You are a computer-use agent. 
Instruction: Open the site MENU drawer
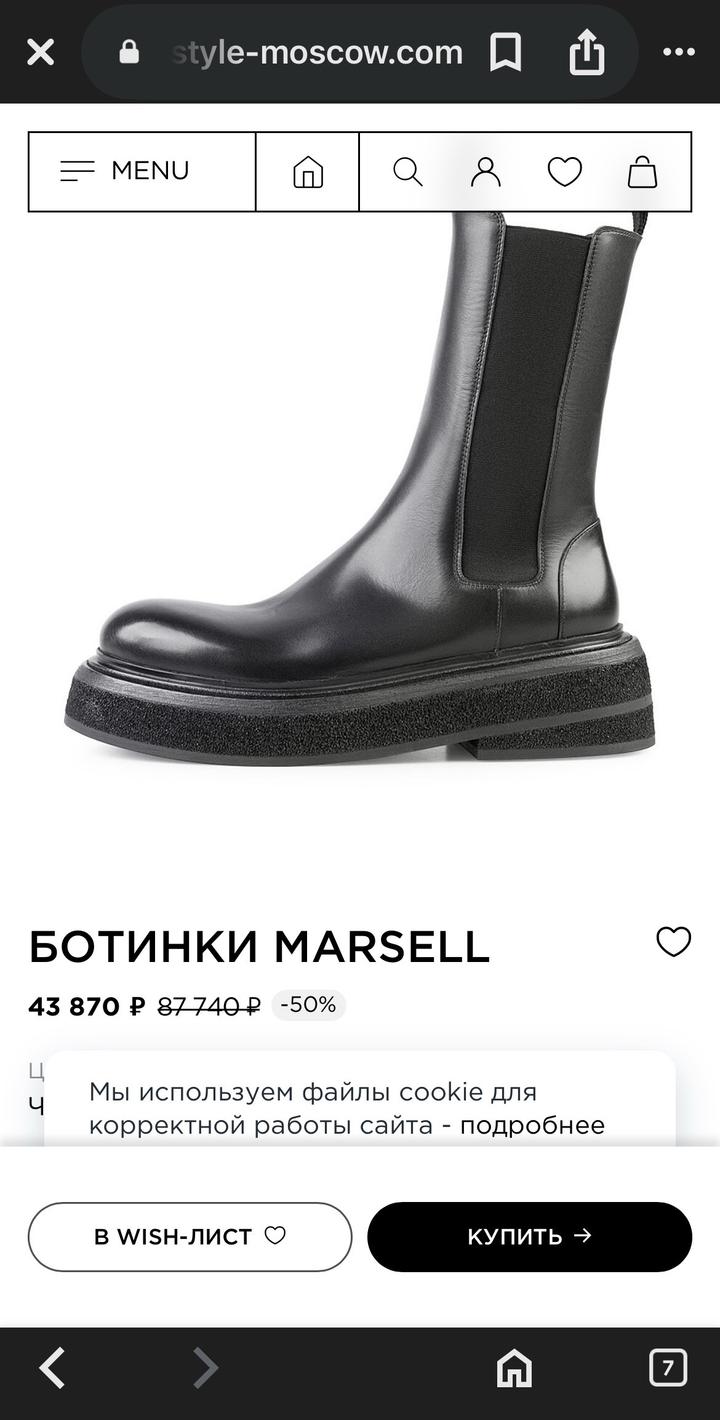coord(142,171)
